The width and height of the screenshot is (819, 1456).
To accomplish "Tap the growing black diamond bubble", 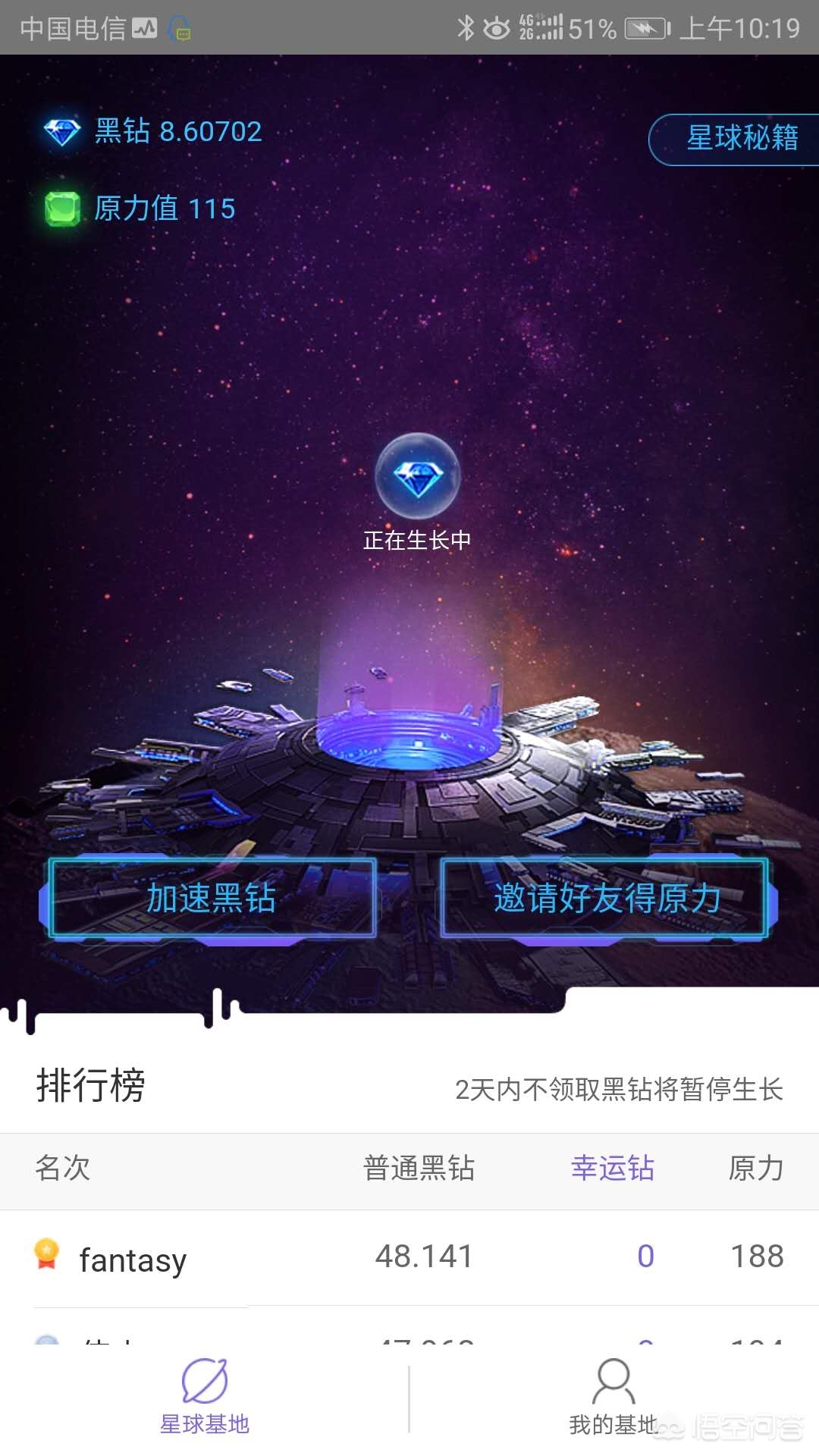I will tap(417, 476).
